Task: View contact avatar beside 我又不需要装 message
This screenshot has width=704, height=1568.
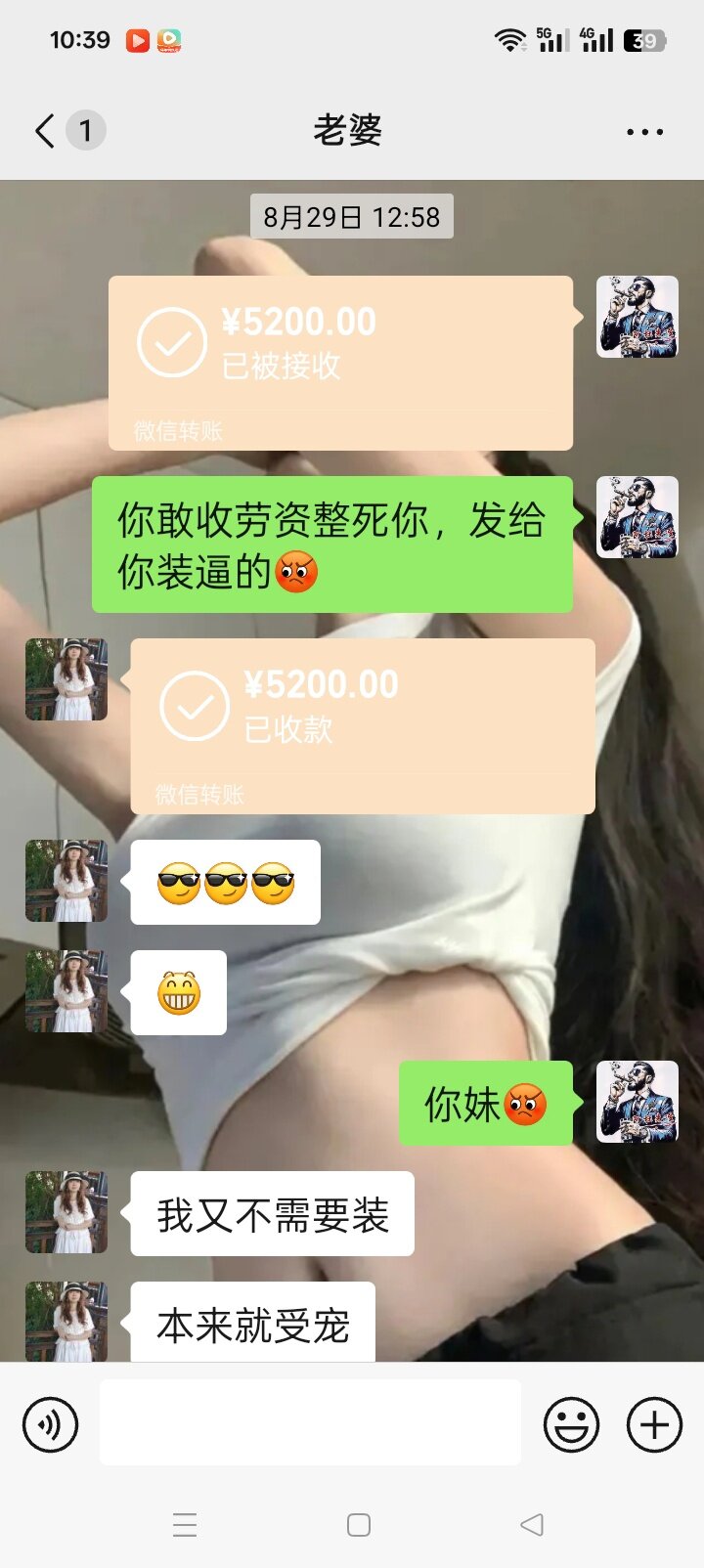Action: [x=66, y=1212]
